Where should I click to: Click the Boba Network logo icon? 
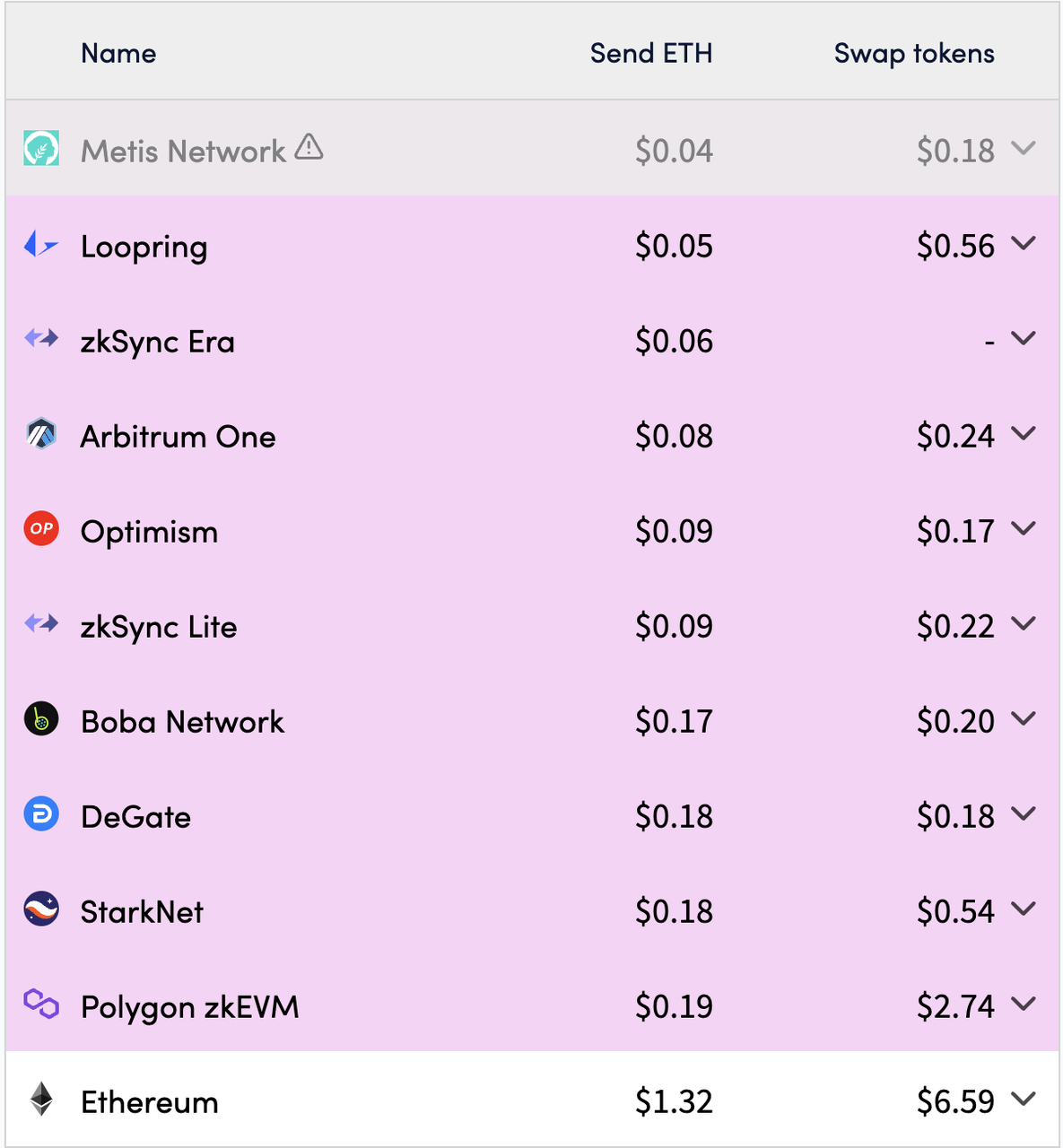(x=40, y=720)
